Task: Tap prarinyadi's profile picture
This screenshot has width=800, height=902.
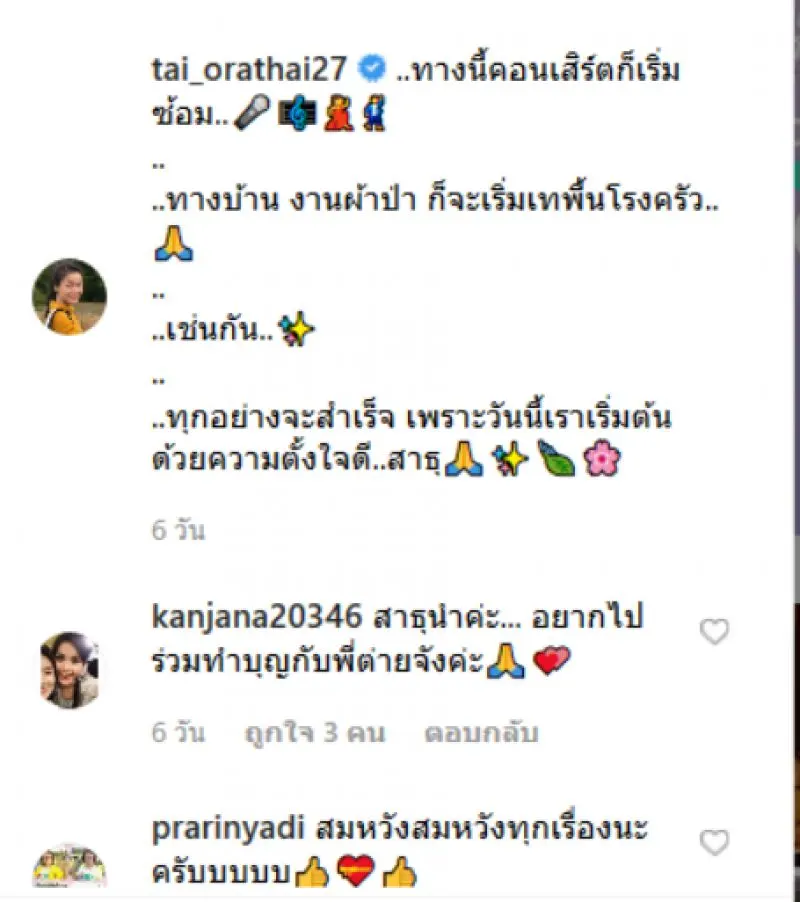Action: (69, 872)
